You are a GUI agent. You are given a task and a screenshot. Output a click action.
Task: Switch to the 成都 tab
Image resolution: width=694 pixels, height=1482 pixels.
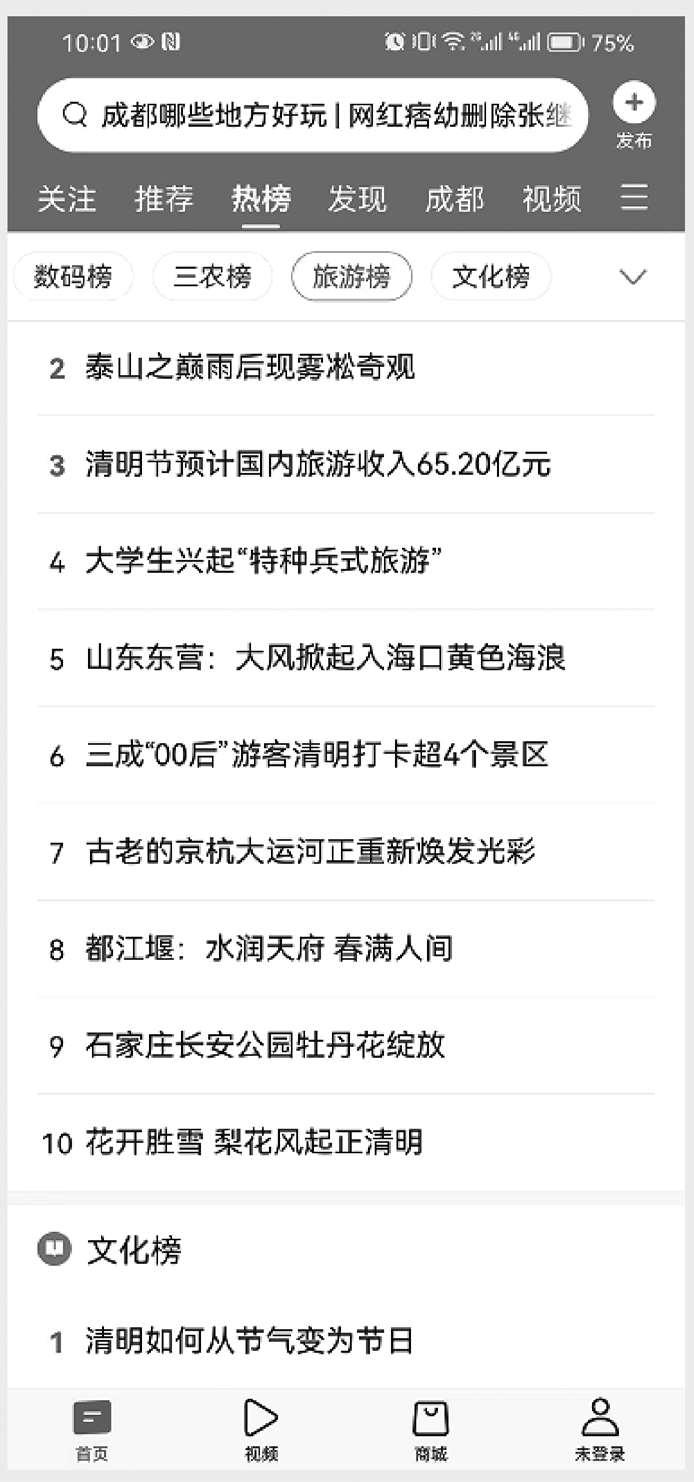[x=454, y=198]
